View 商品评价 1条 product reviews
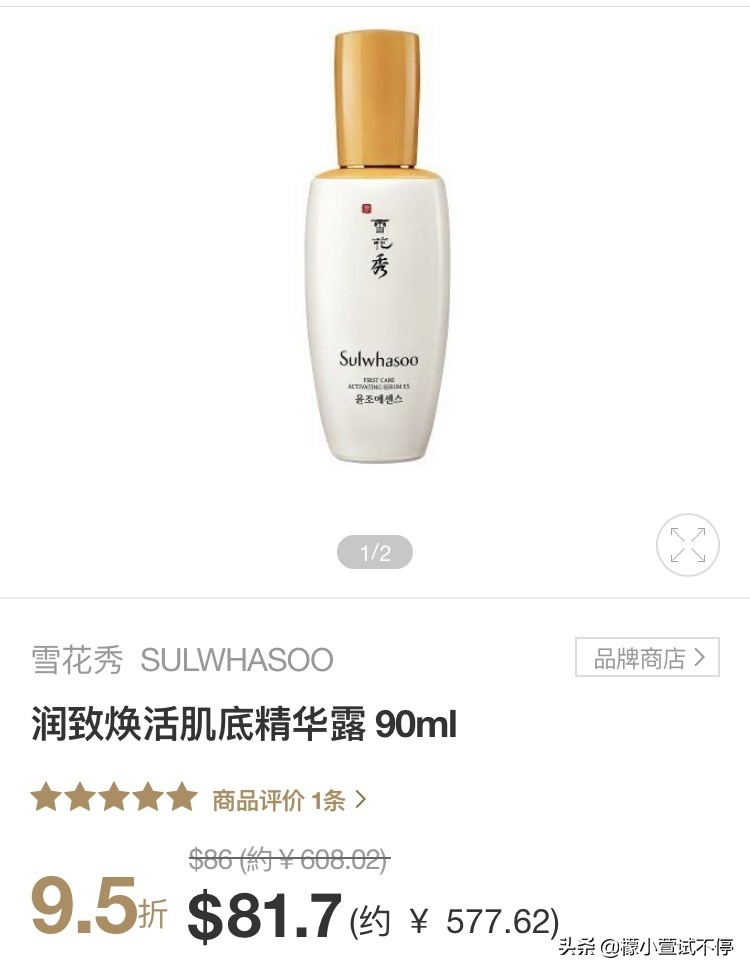Screen dimensions: 750x973 coord(287,799)
